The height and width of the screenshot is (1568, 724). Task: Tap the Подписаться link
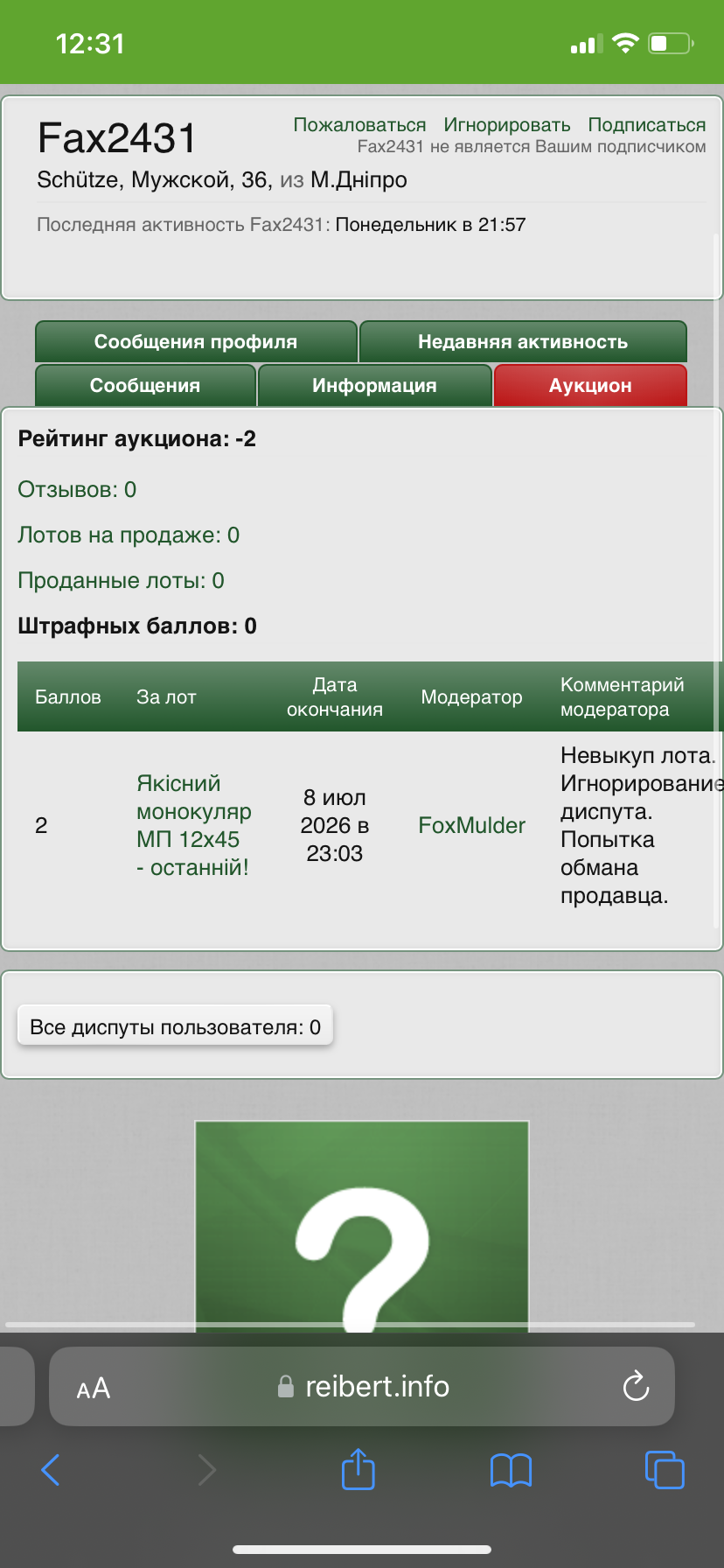pos(646,125)
